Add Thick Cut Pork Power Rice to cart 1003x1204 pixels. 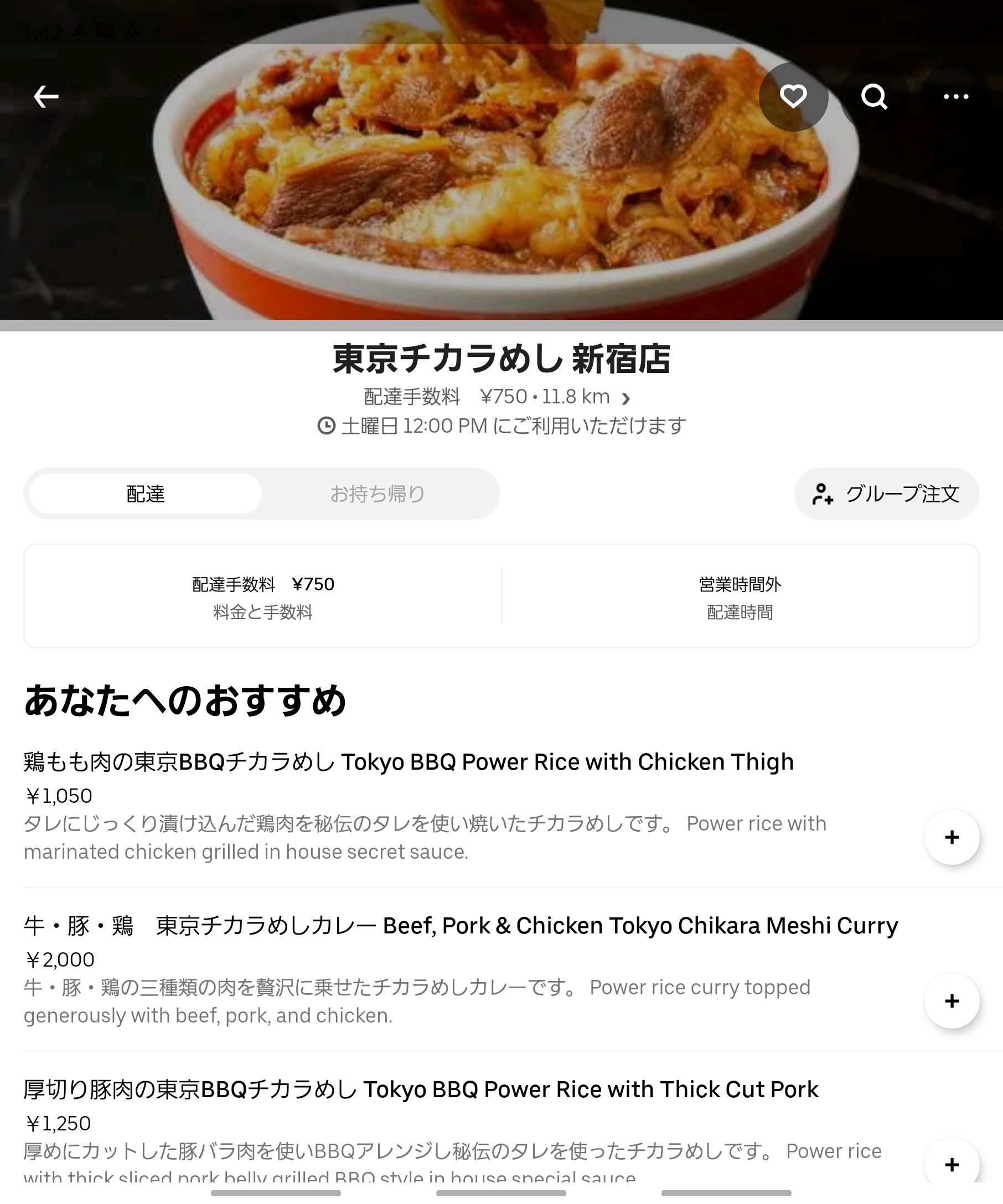point(952,1164)
